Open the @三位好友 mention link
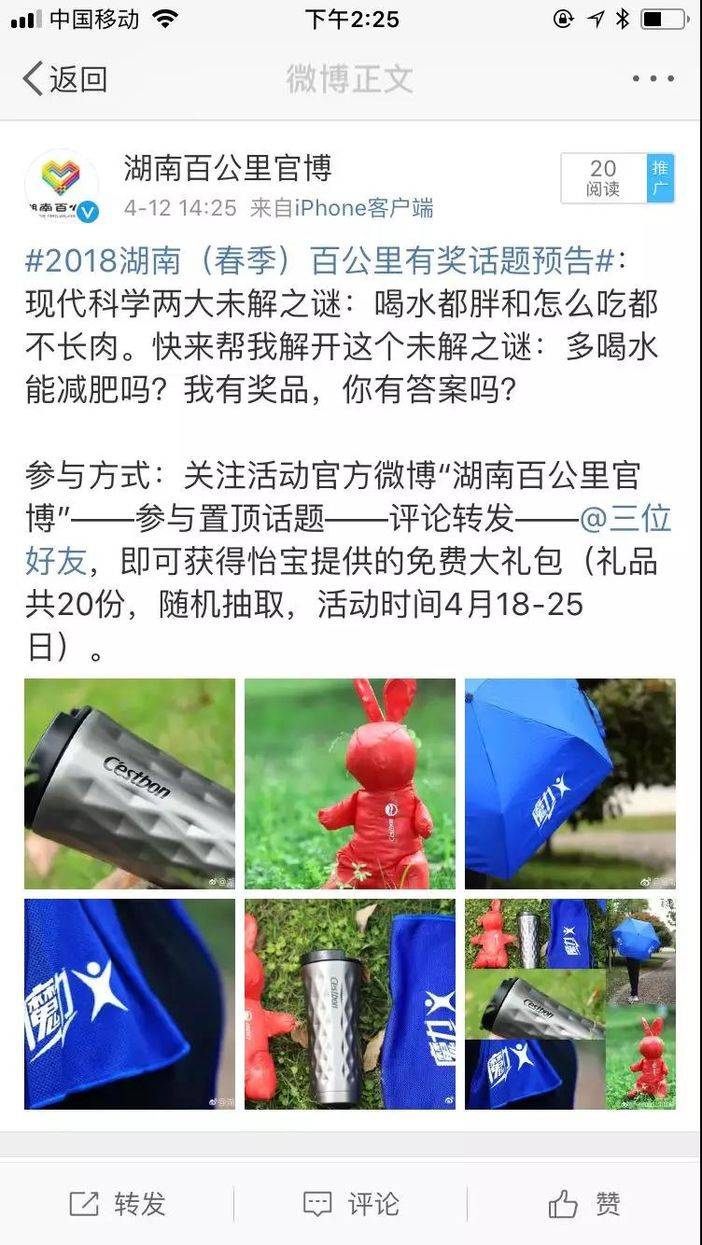Screen dimensions: 702x1245 (x=348, y=539)
